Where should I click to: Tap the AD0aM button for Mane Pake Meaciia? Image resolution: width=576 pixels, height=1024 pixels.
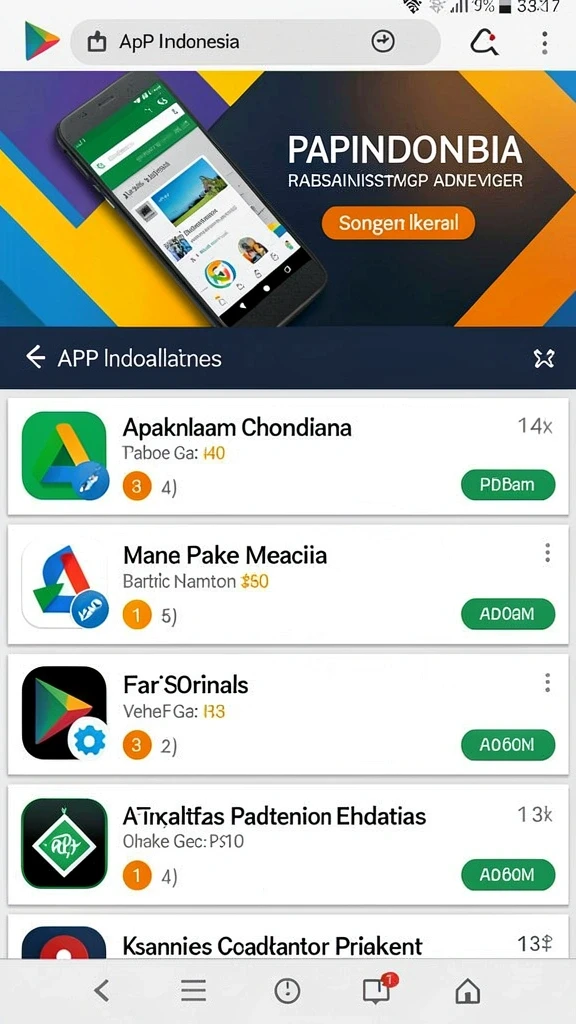tap(508, 614)
